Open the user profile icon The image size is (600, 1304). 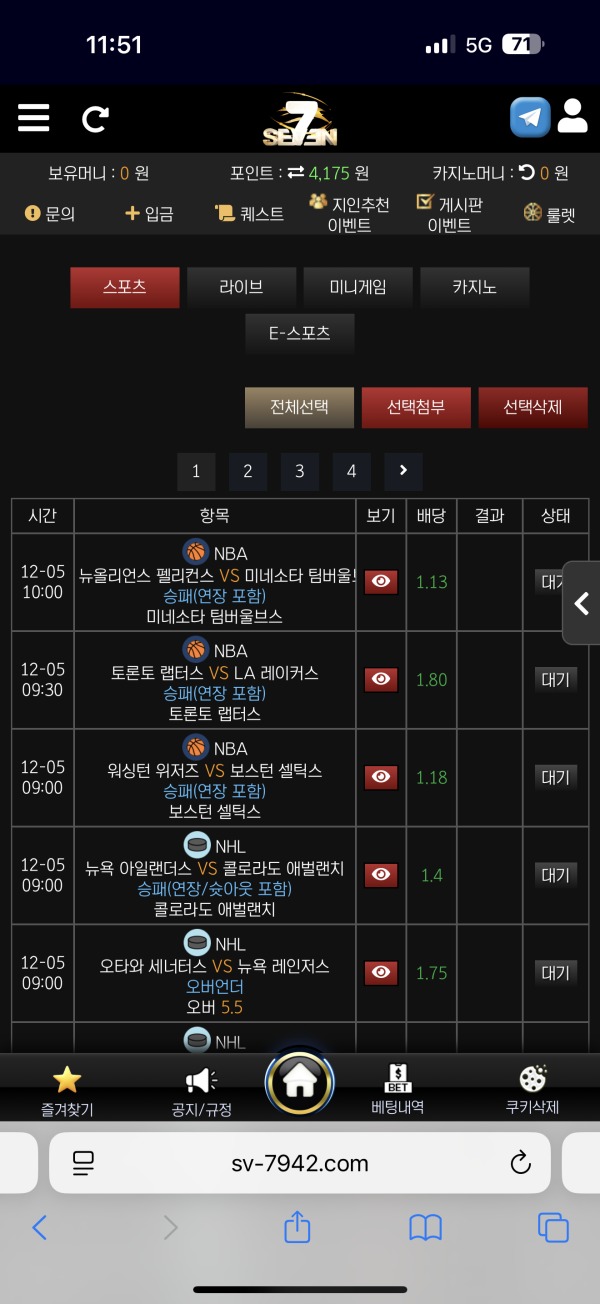(572, 116)
